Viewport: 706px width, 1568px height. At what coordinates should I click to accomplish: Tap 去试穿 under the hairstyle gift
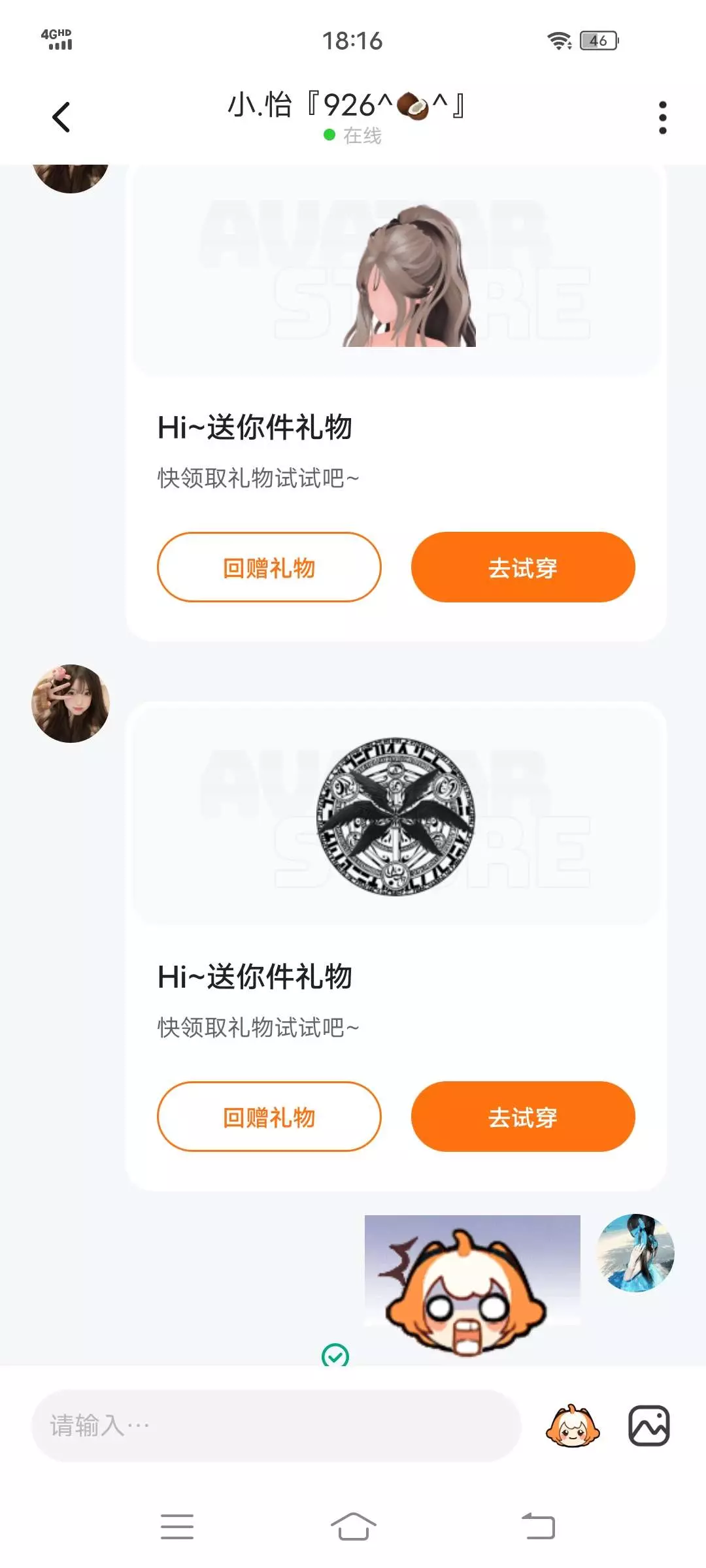click(x=523, y=567)
